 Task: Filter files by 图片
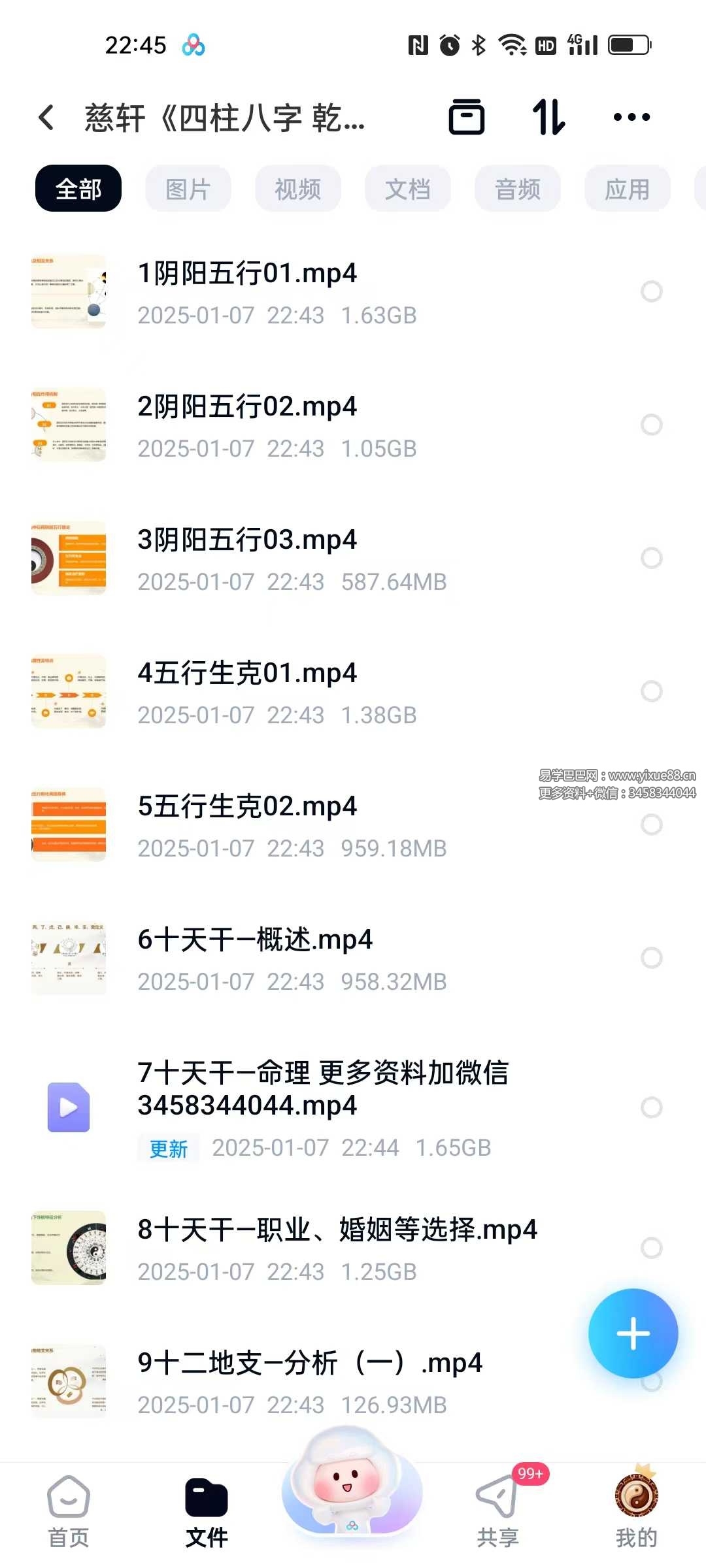[188, 189]
